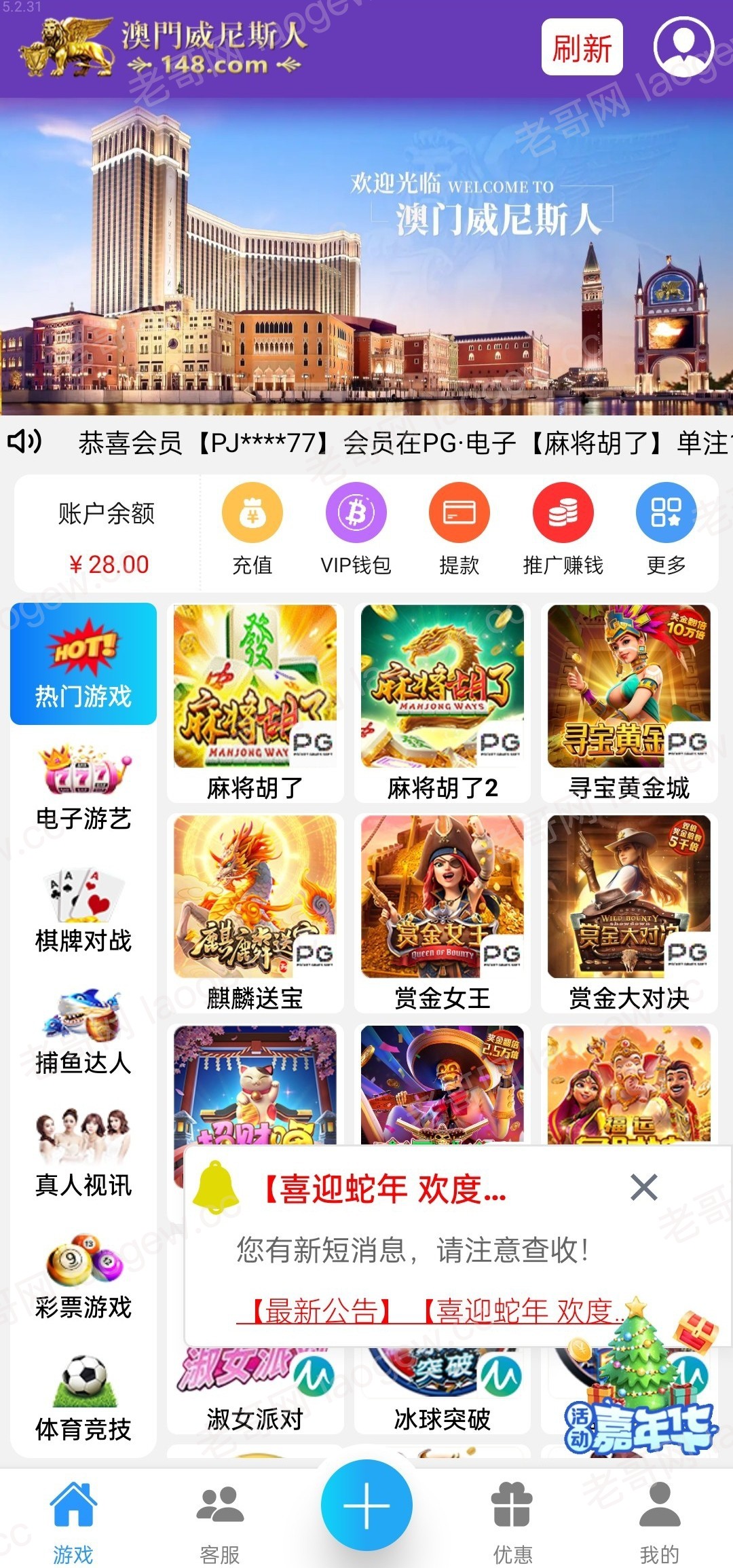Open the 寻宝黄金城 game
This screenshot has width=733, height=1568.
pos(629,703)
